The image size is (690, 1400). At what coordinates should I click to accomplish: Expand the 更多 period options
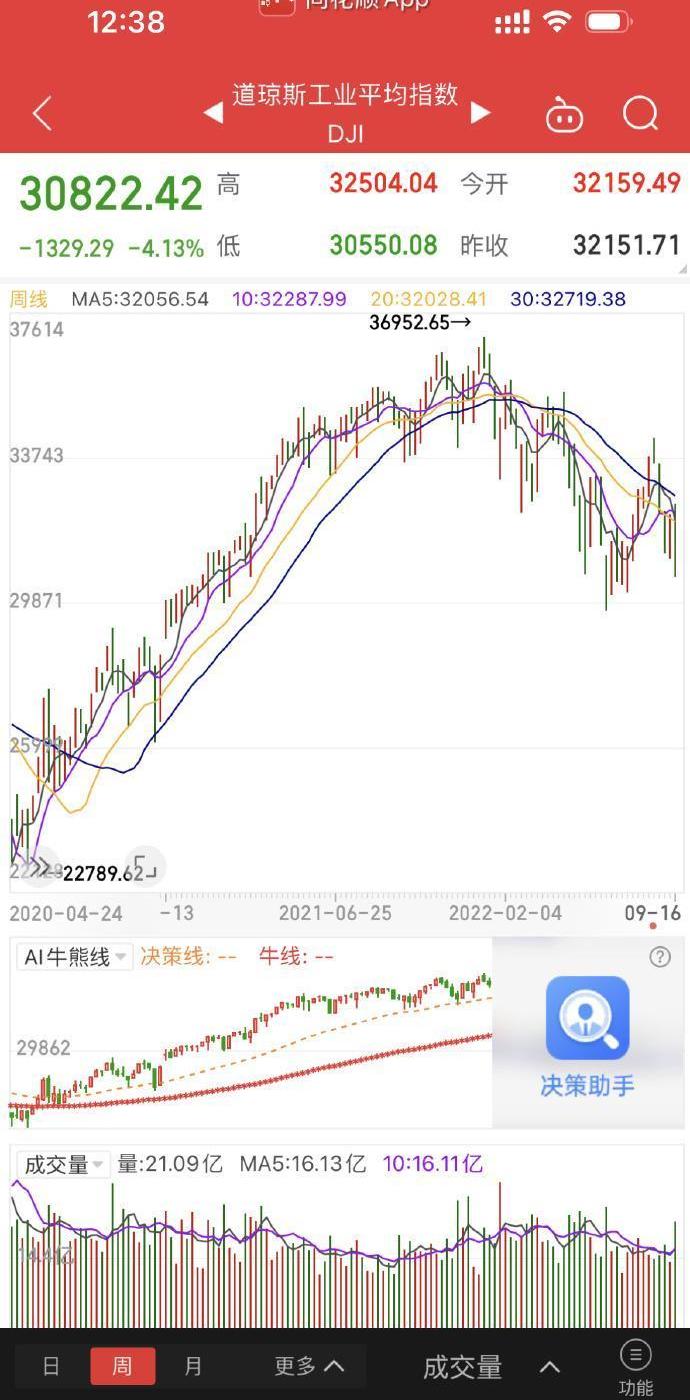coord(309,1366)
